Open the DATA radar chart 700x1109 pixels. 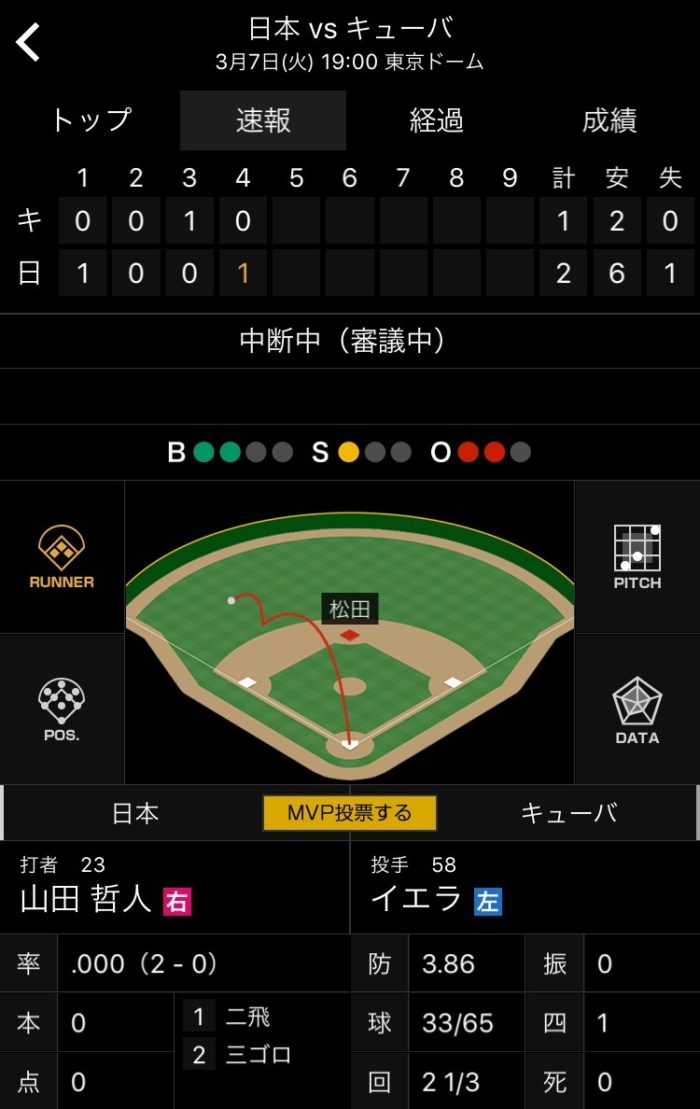tap(637, 708)
